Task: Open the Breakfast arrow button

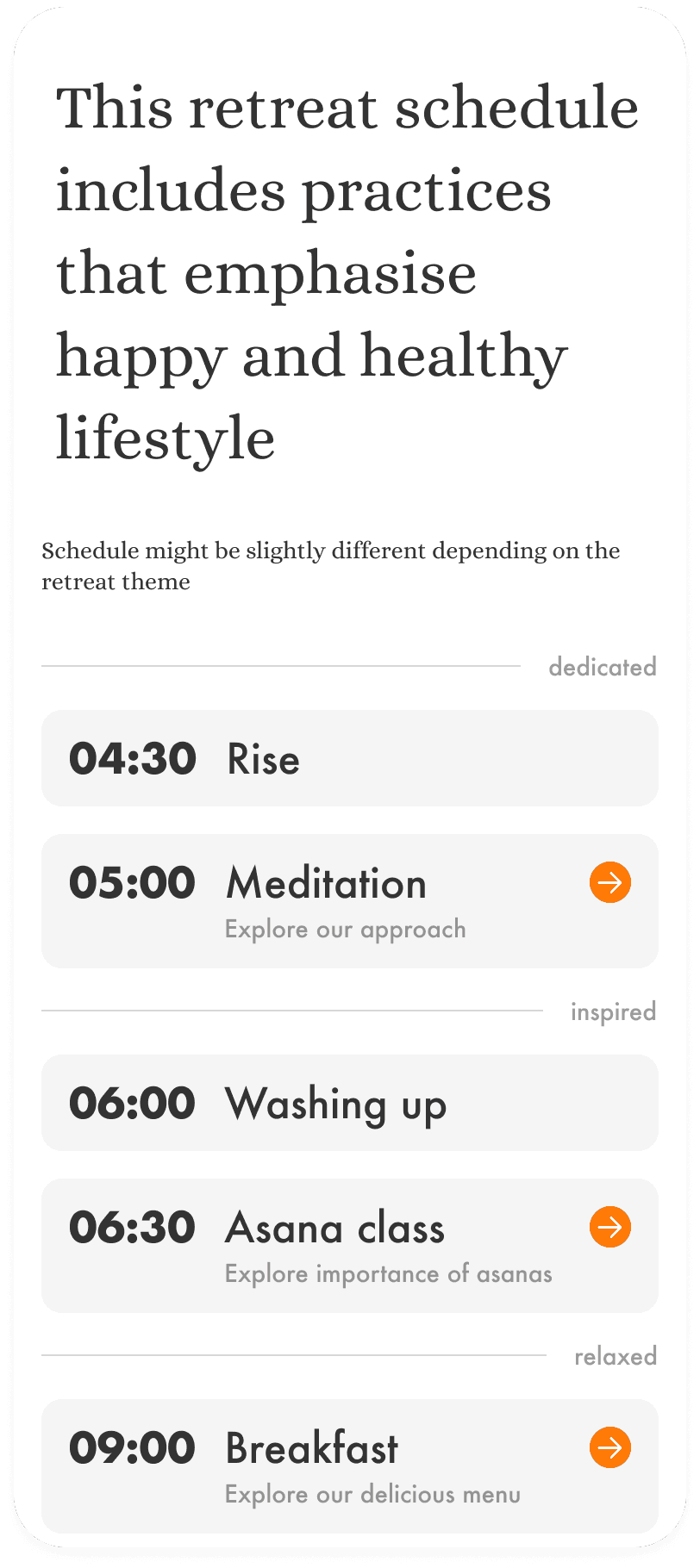Action: pyautogui.click(x=610, y=1447)
